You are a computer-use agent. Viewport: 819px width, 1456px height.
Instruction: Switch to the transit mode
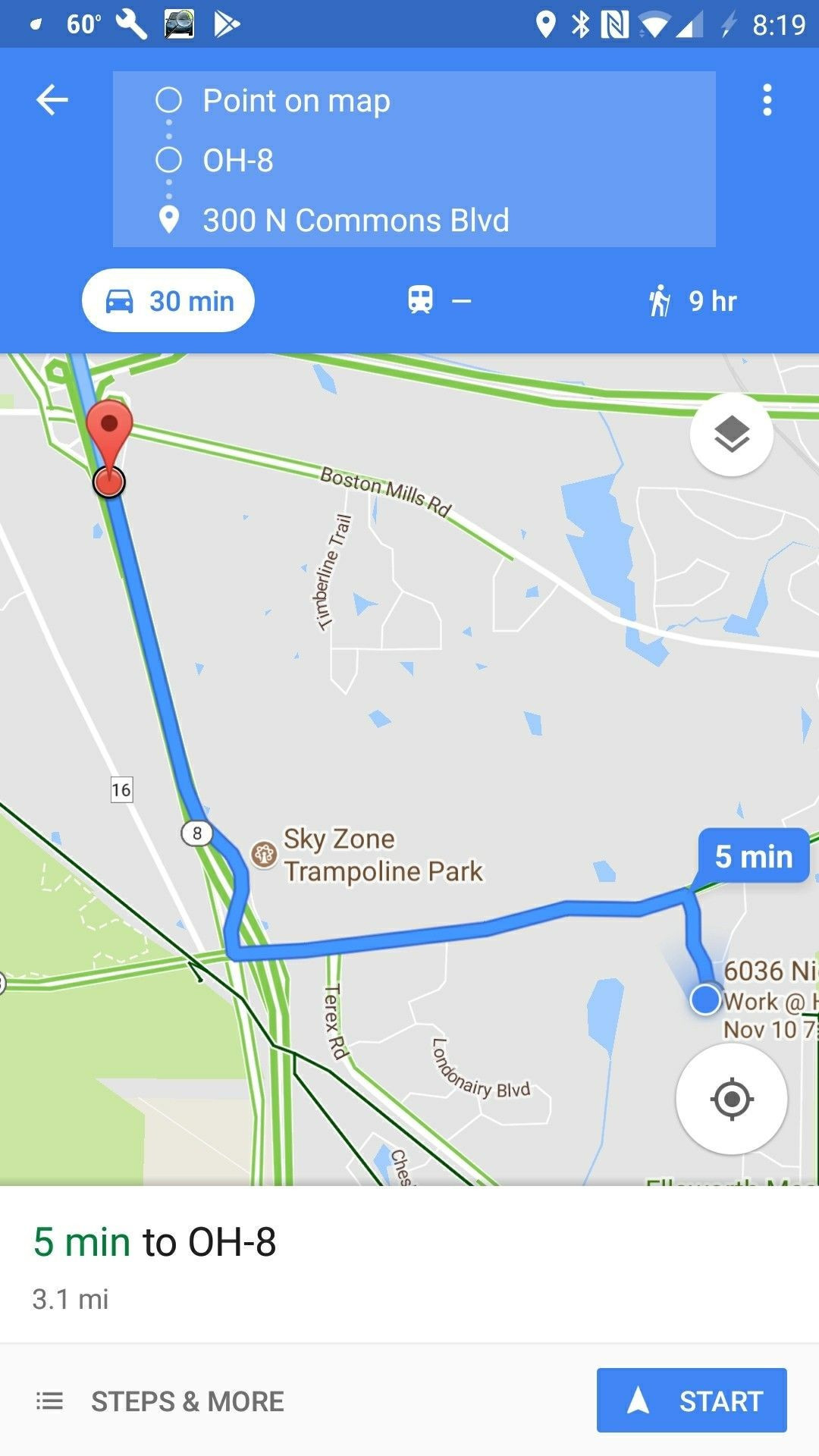438,301
